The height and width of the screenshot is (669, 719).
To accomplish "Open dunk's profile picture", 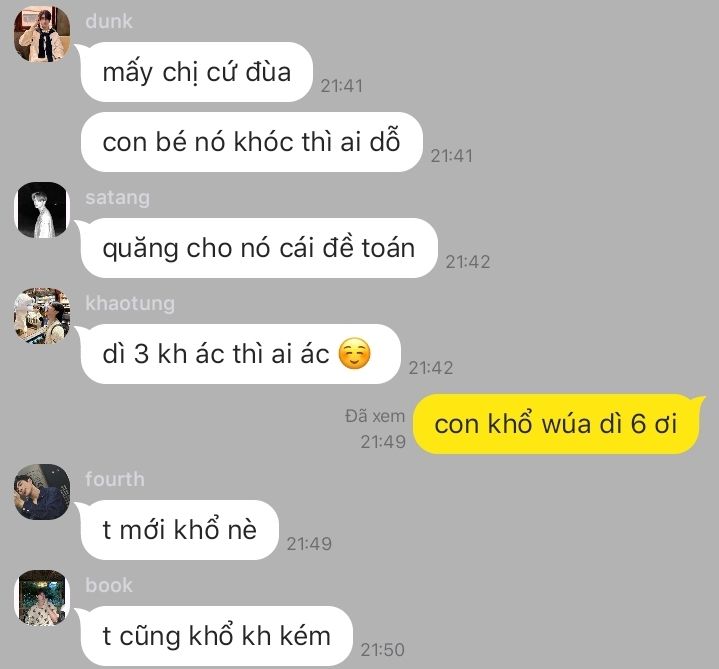I will click(42, 34).
